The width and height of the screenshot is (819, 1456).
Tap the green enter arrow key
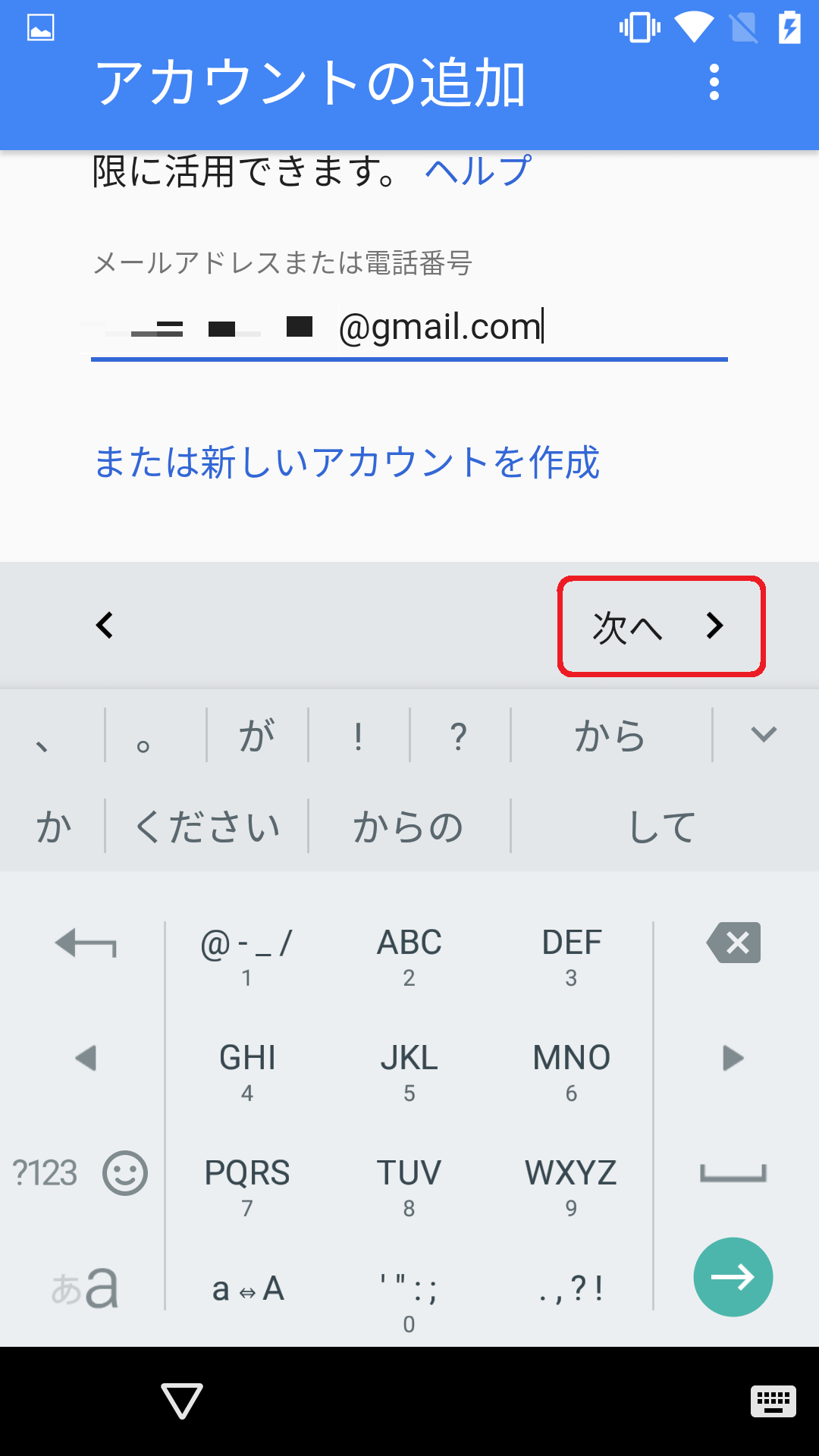733,1277
